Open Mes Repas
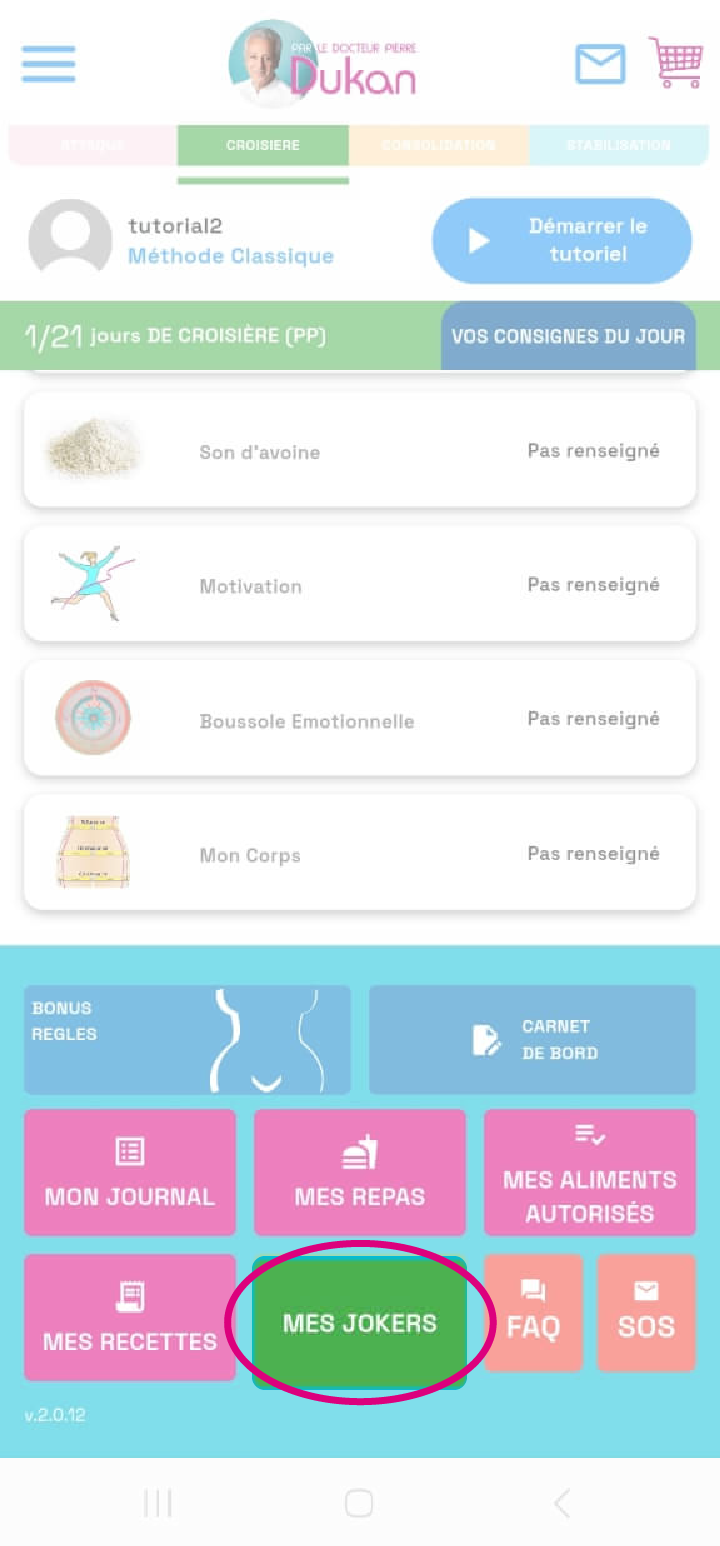The width and height of the screenshot is (720, 1546). (360, 1172)
